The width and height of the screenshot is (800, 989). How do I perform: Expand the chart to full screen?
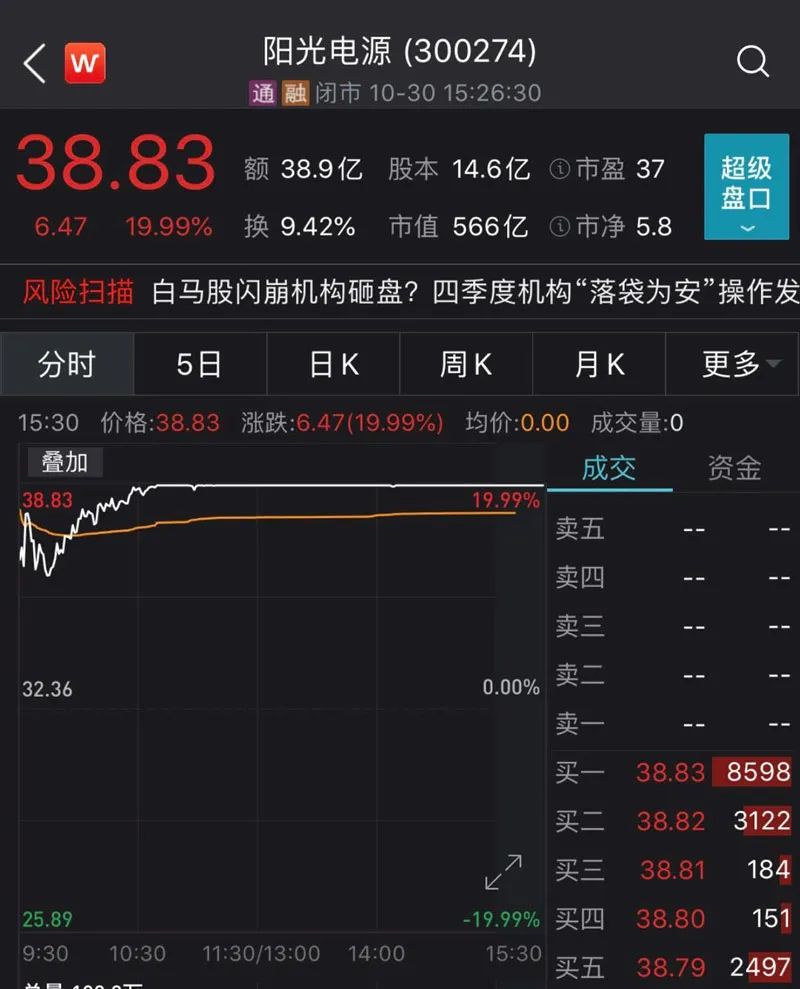503,872
